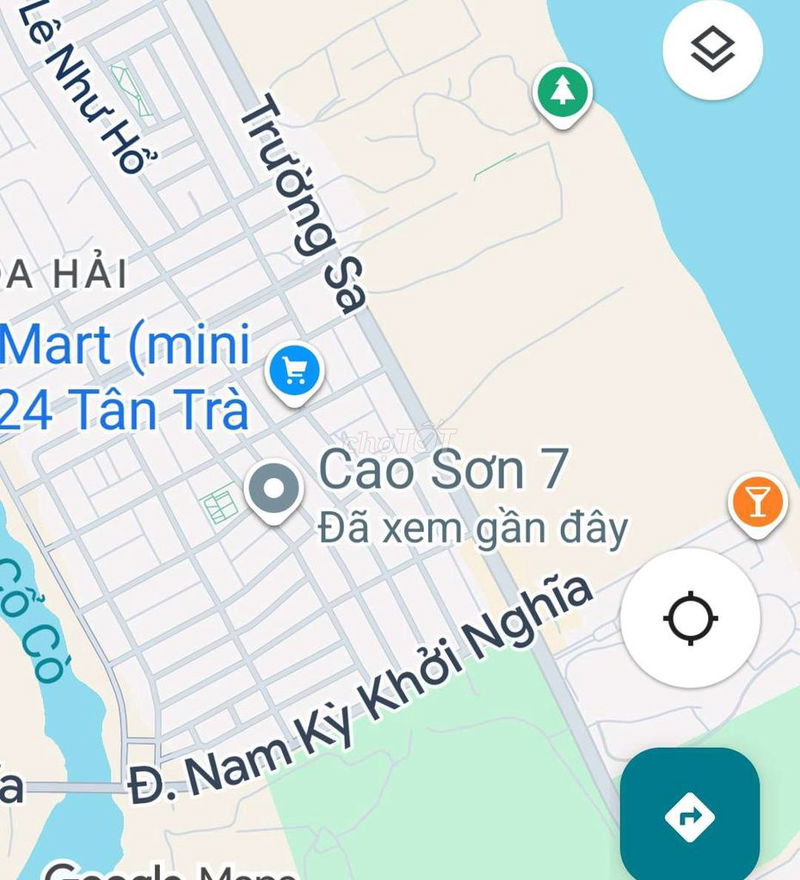Image resolution: width=800 pixels, height=880 pixels.
Task: Open the shopping cart pin for Mart
Action: 294,372
